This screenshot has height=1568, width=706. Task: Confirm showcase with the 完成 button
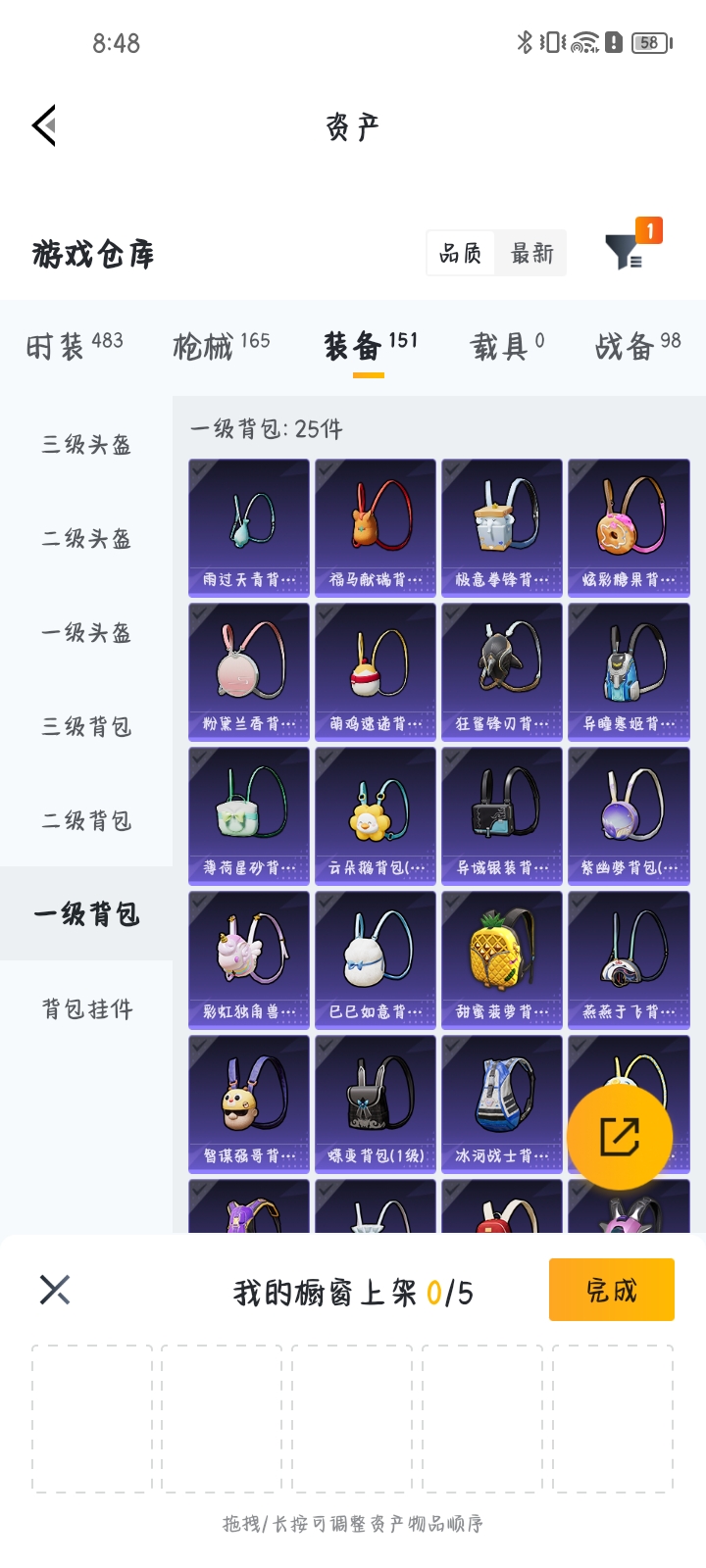(x=611, y=1290)
